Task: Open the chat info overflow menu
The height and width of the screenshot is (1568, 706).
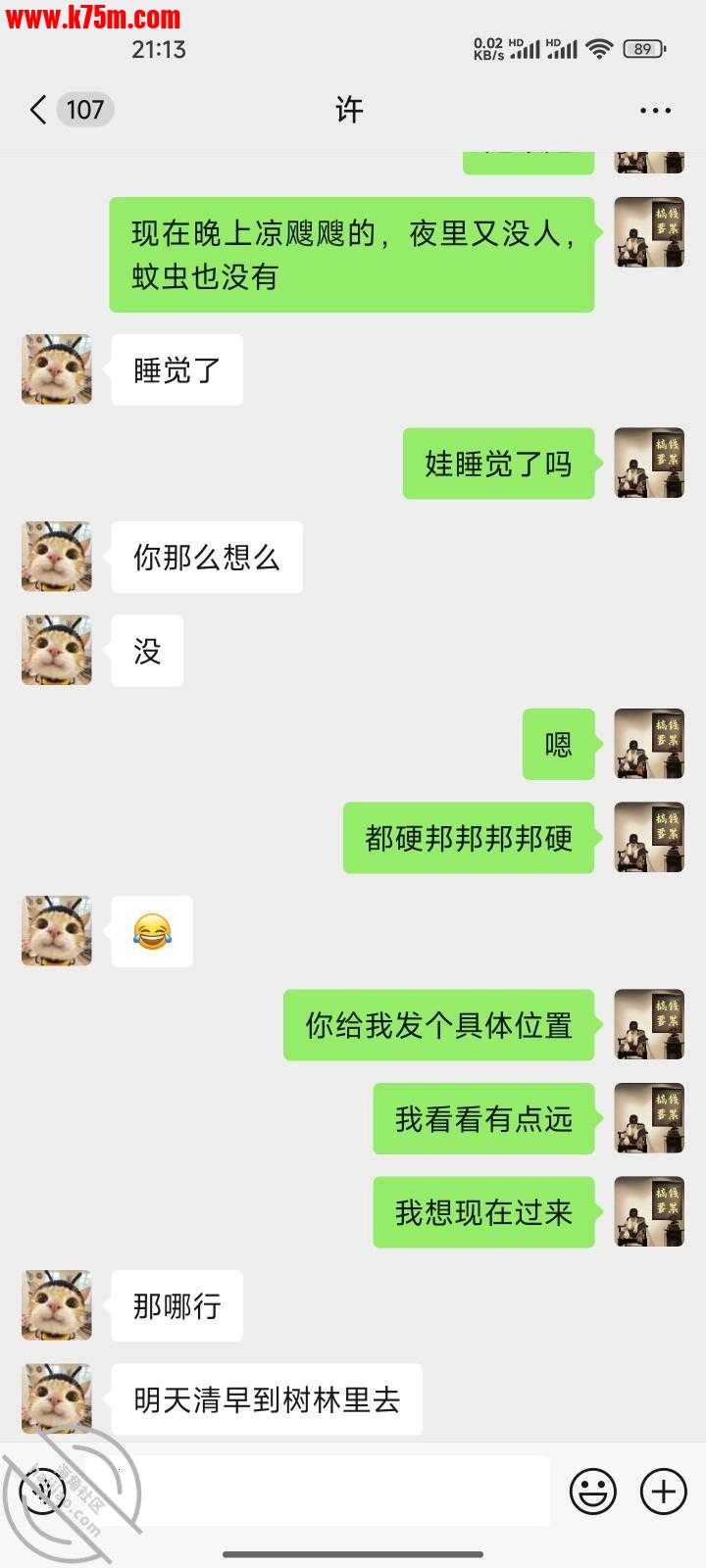Action: (x=655, y=111)
